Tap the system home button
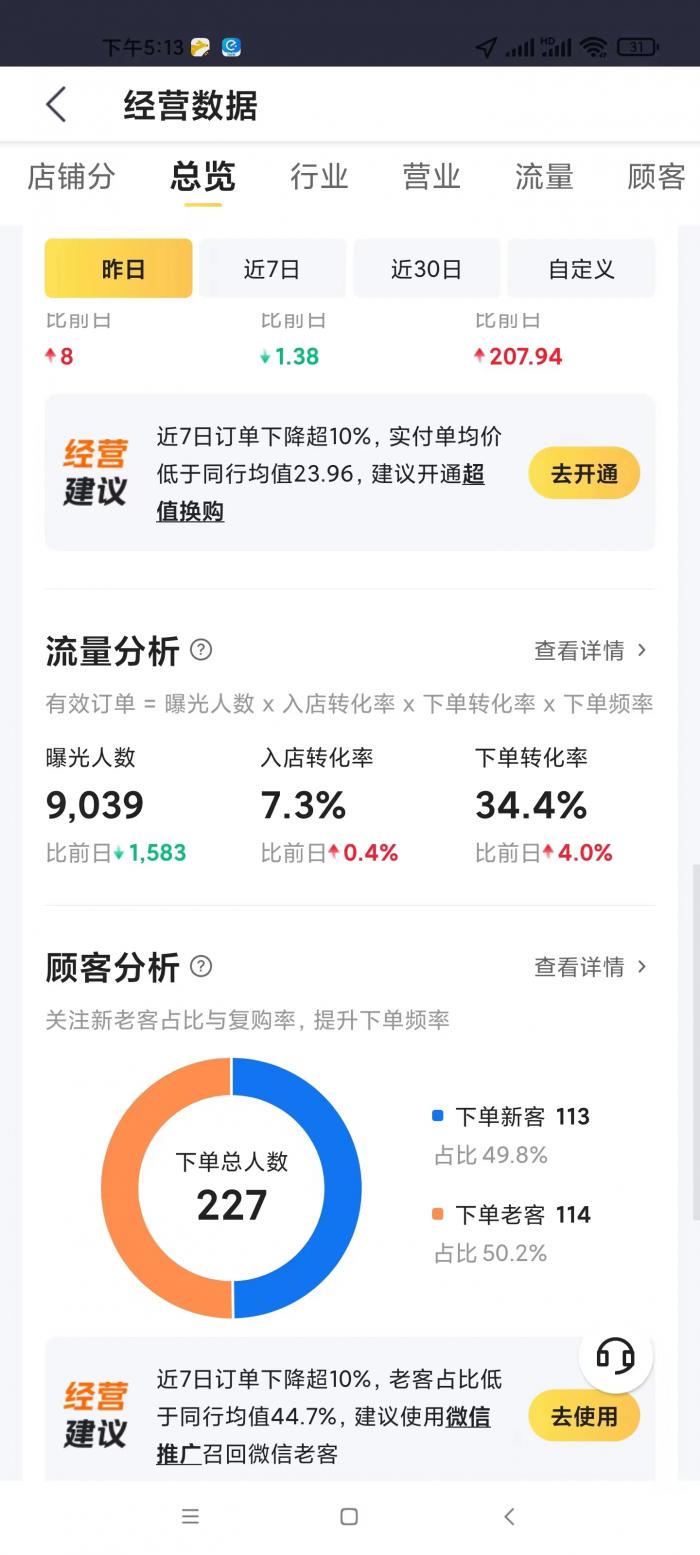Screen dimensions: 700x1555 point(349,1517)
